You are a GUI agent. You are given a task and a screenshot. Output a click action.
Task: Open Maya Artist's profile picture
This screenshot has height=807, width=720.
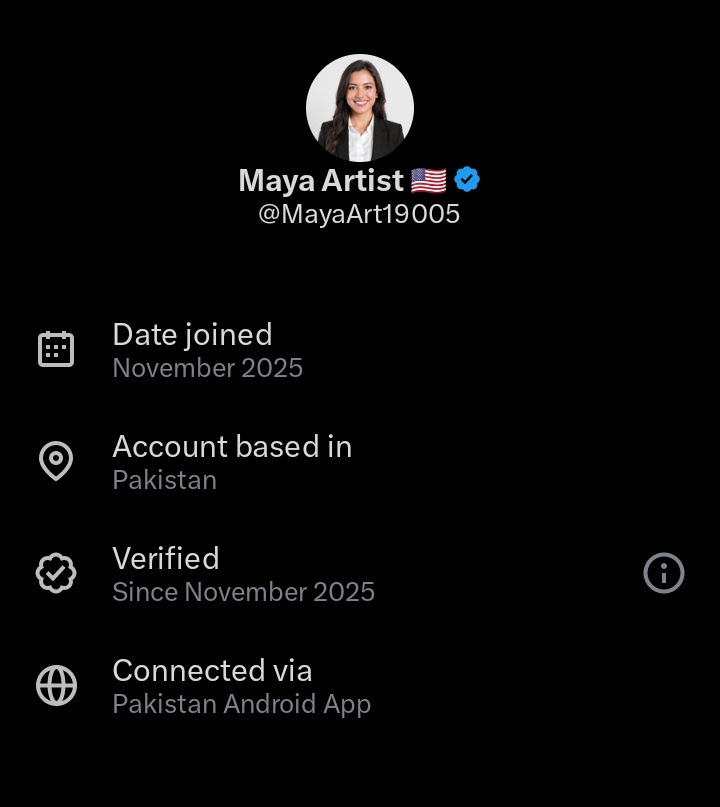click(x=360, y=107)
